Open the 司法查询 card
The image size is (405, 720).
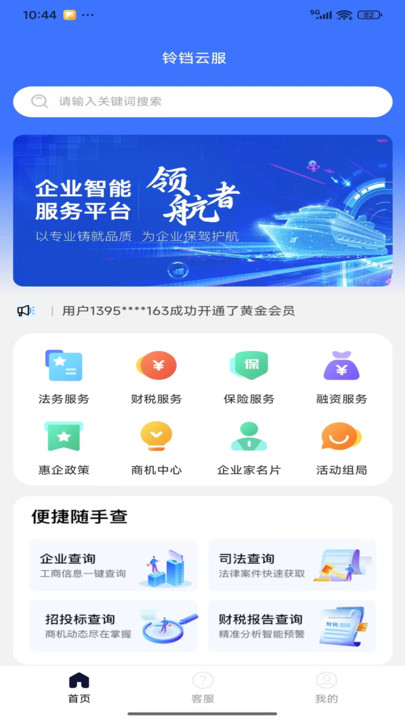tap(292, 565)
